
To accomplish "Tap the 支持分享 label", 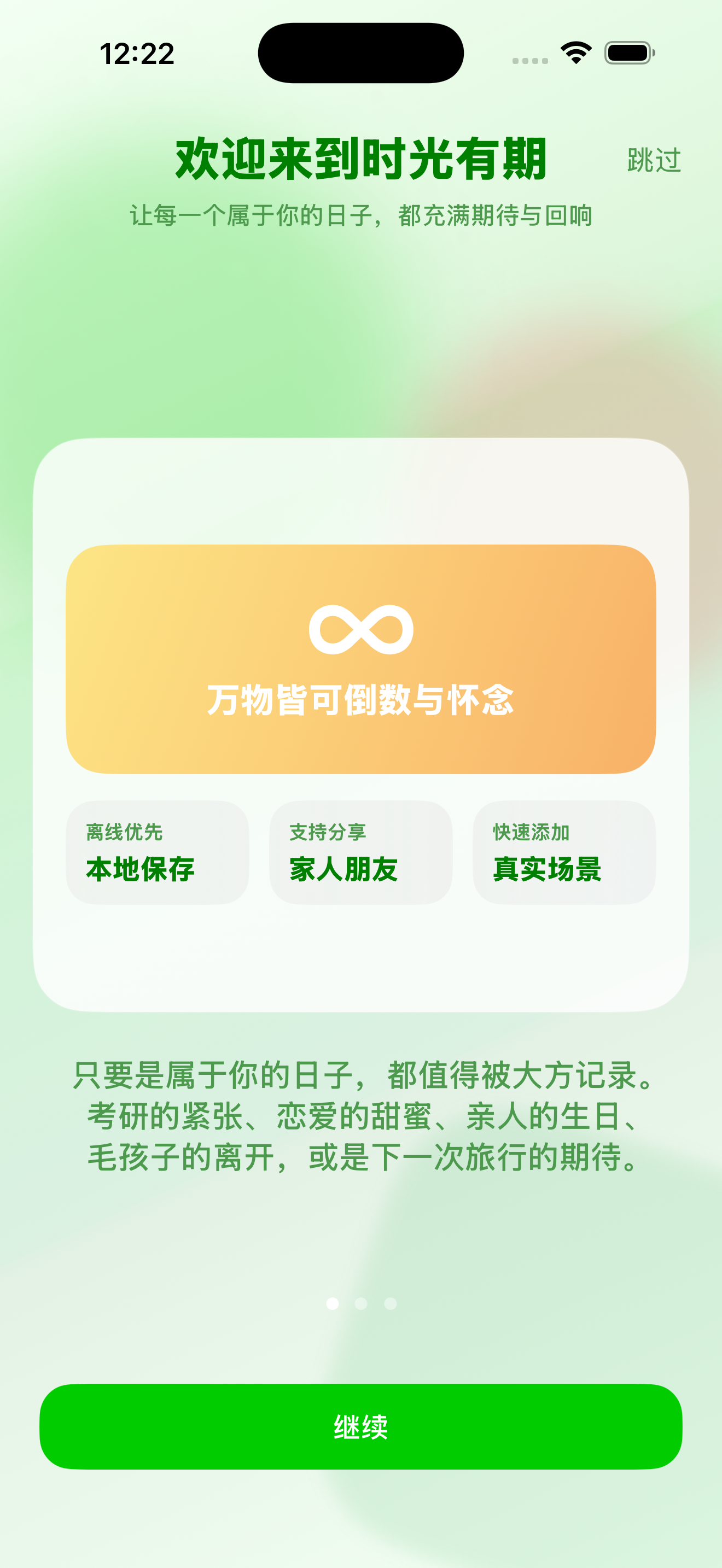I will [x=329, y=832].
